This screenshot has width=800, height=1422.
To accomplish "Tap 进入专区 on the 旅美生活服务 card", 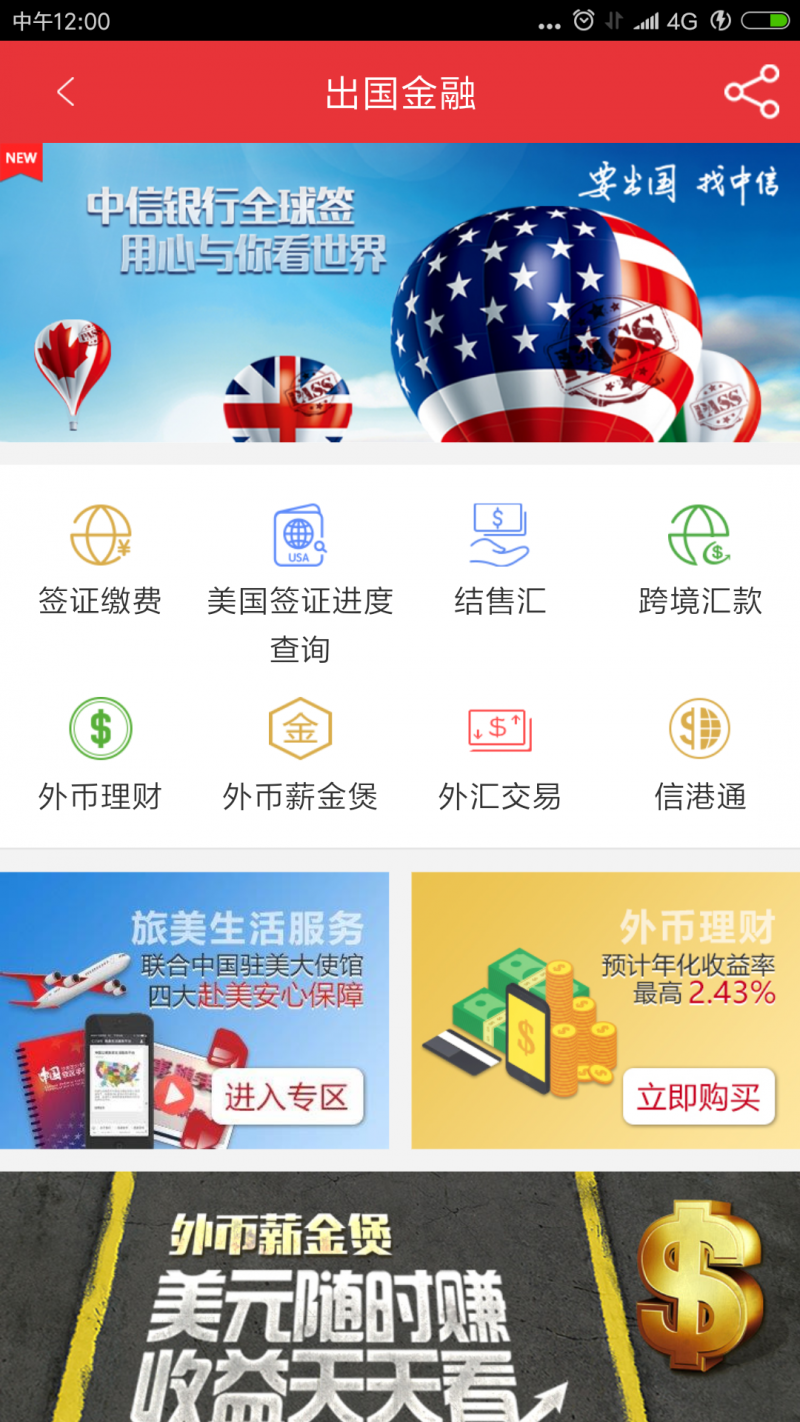I will coord(287,1097).
